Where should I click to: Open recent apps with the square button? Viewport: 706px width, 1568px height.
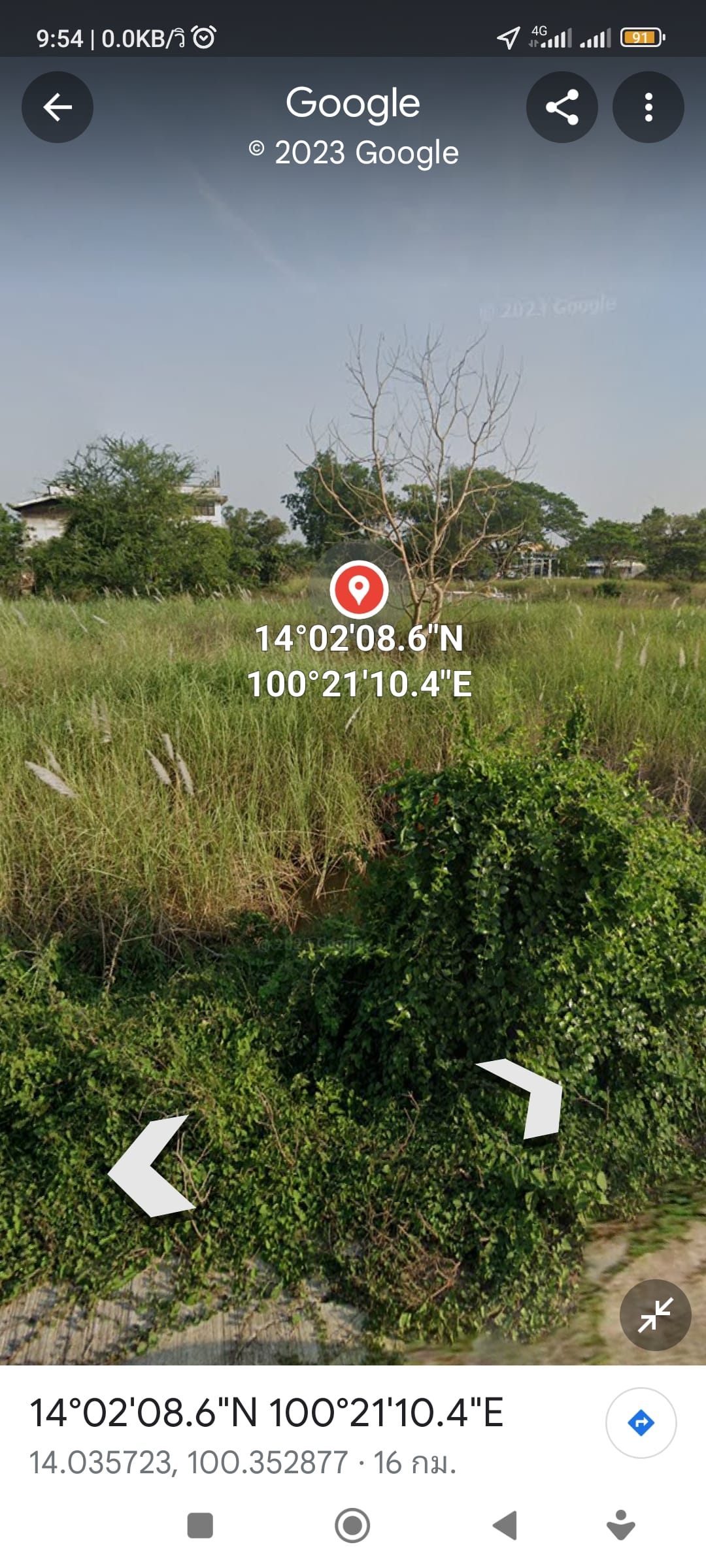pyautogui.click(x=200, y=1526)
